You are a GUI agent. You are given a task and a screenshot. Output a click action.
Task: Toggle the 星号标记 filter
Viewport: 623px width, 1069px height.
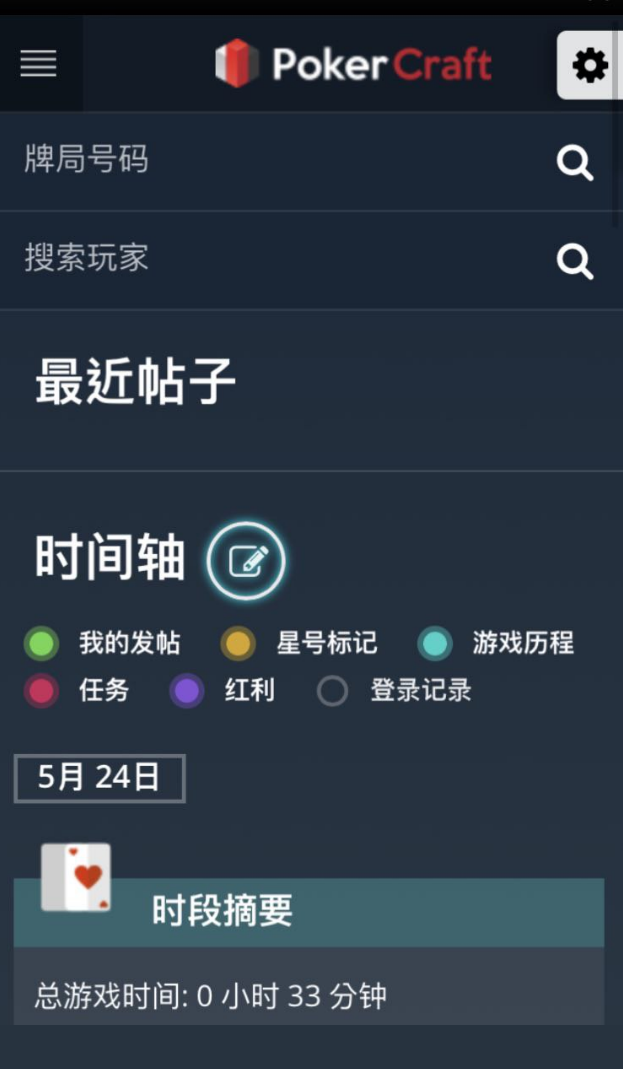[238, 643]
